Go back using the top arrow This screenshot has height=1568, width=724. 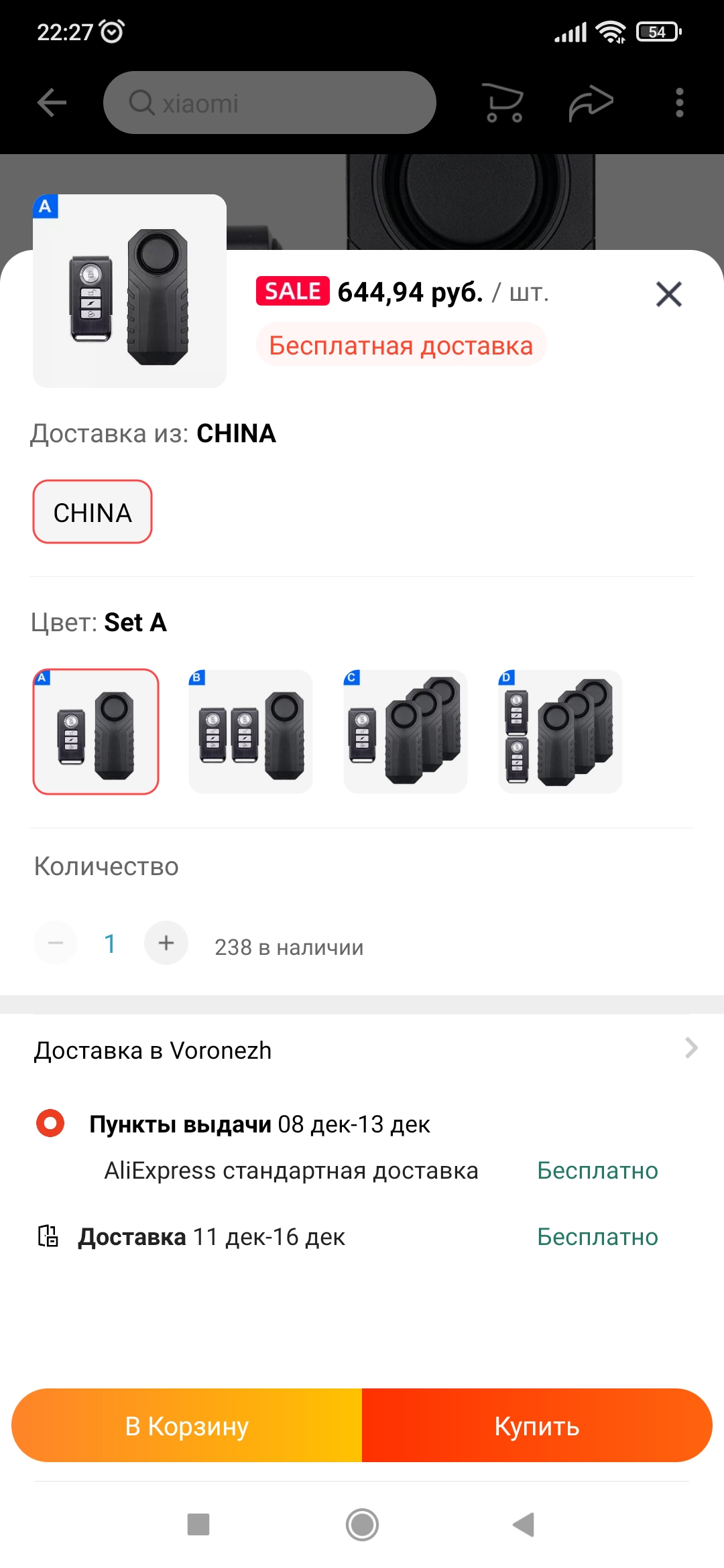coord(52,103)
